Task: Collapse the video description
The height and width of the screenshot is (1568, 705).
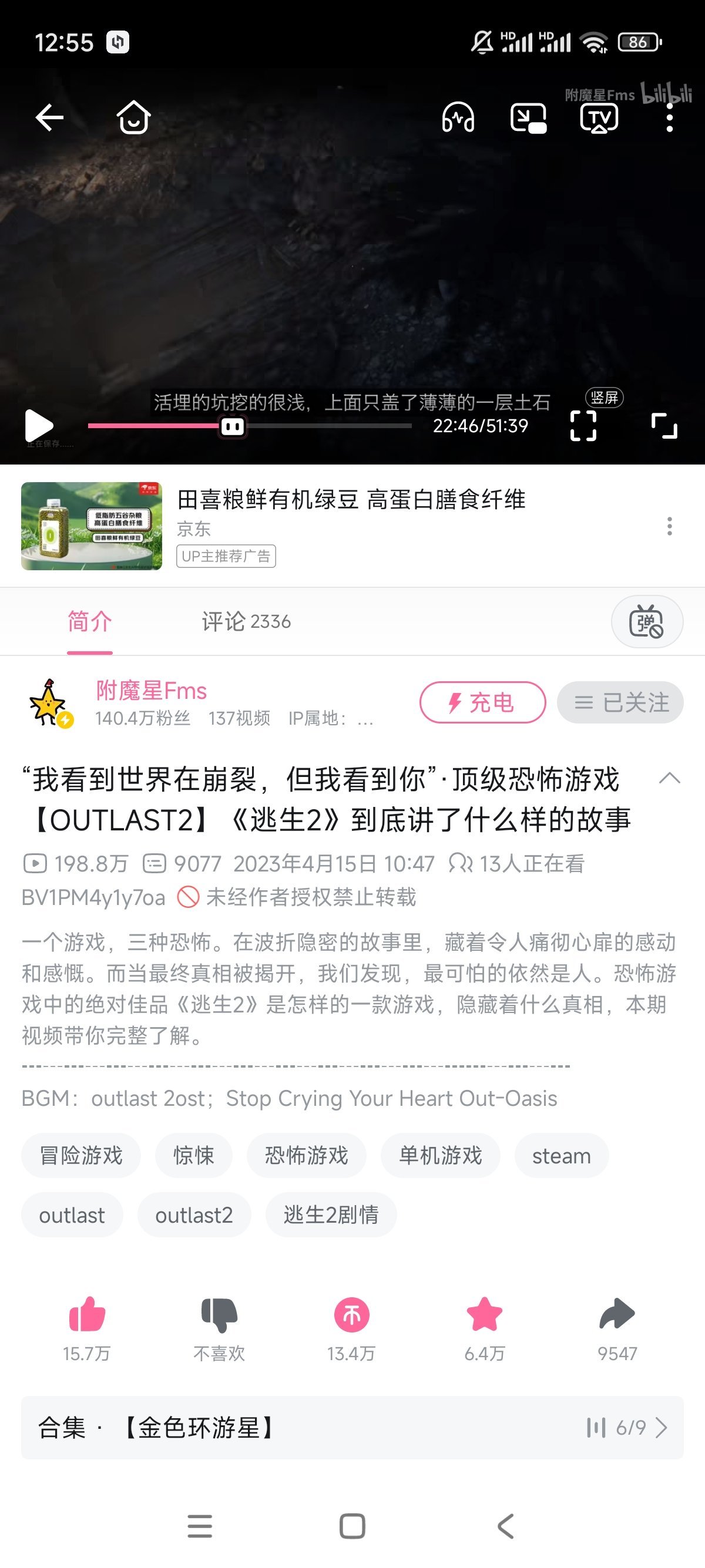Action: pos(669,779)
